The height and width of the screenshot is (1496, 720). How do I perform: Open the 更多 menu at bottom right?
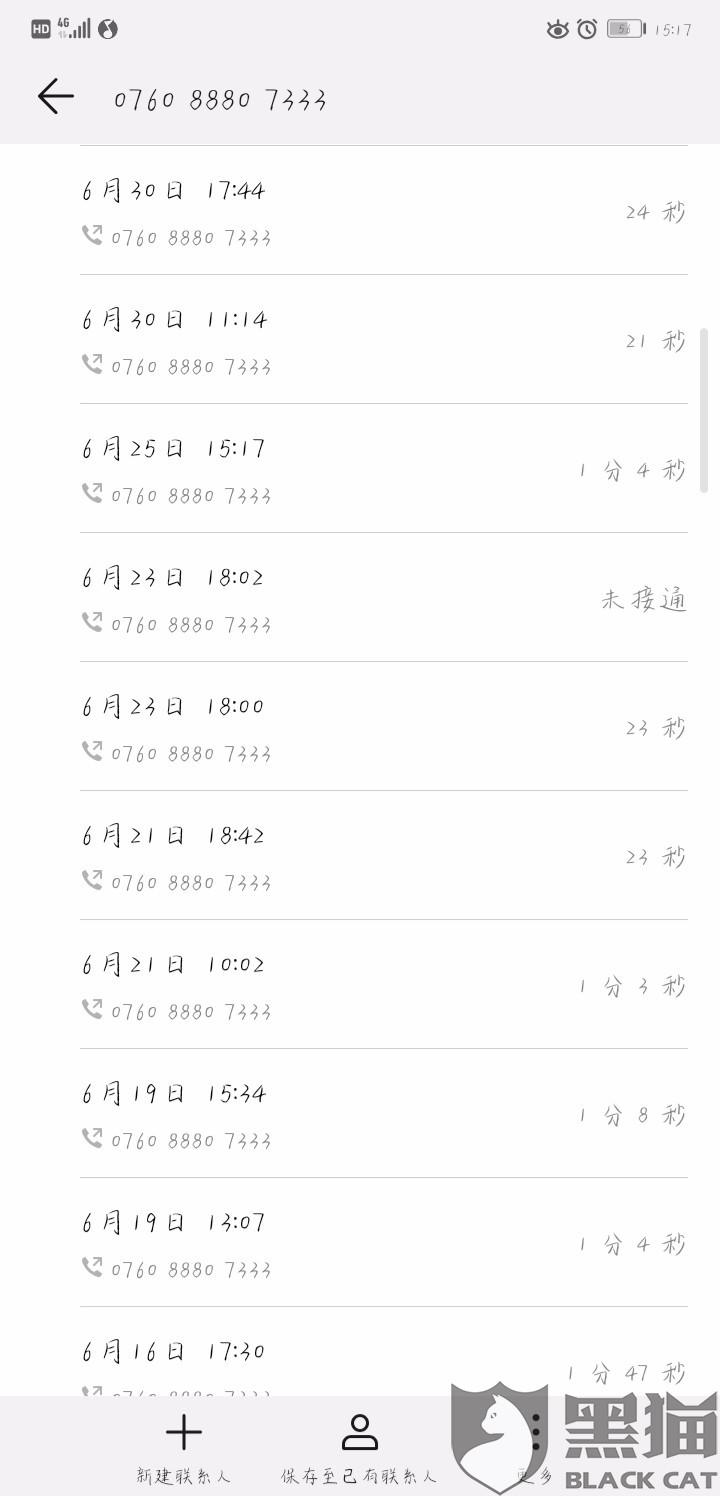coord(535,1447)
